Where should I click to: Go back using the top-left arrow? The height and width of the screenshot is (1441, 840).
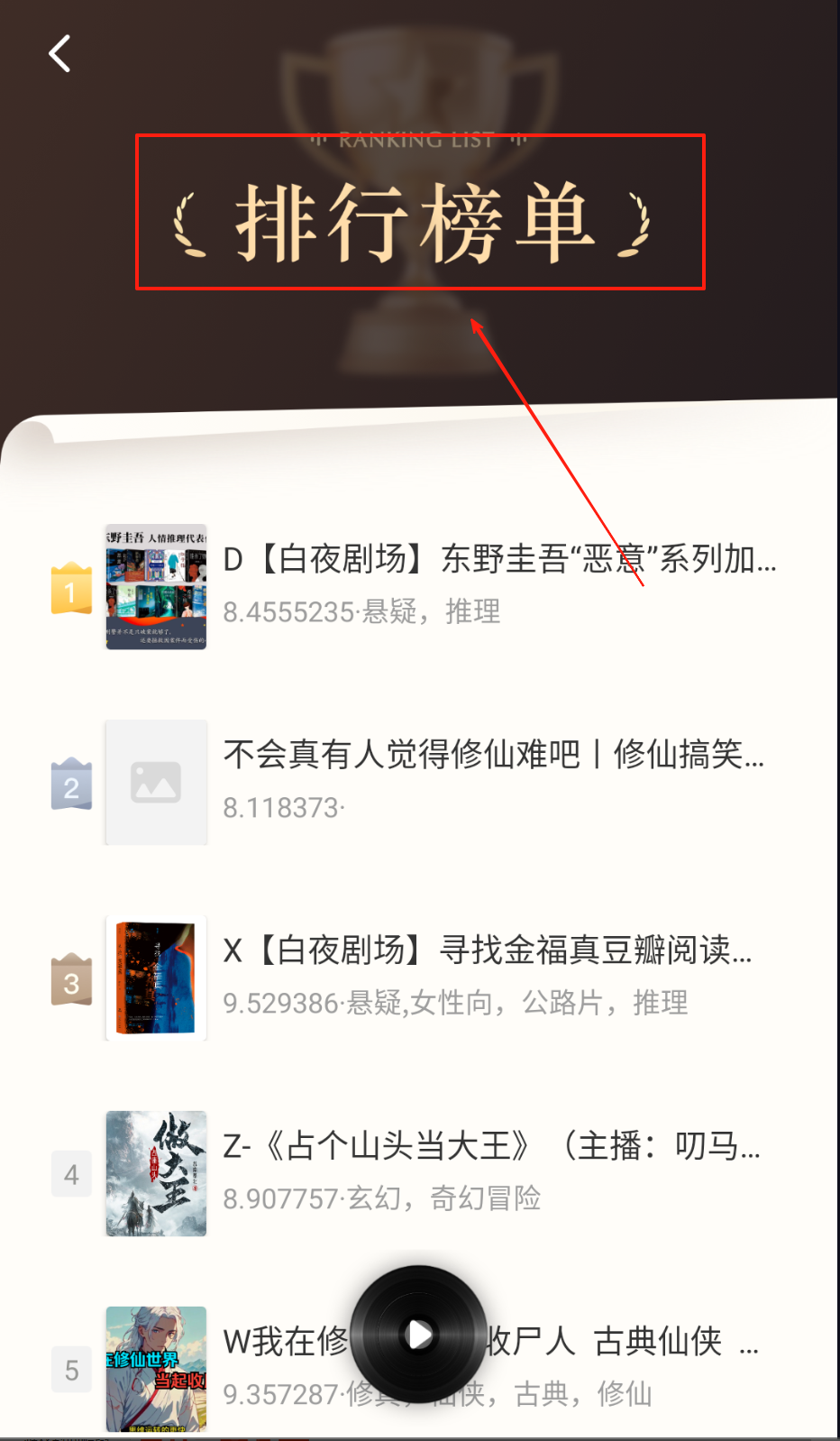(x=59, y=54)
